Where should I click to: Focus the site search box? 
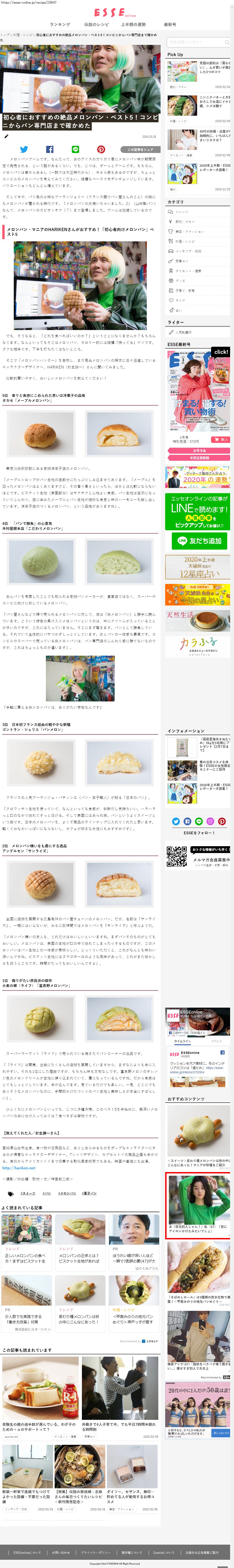coord(195,42)
